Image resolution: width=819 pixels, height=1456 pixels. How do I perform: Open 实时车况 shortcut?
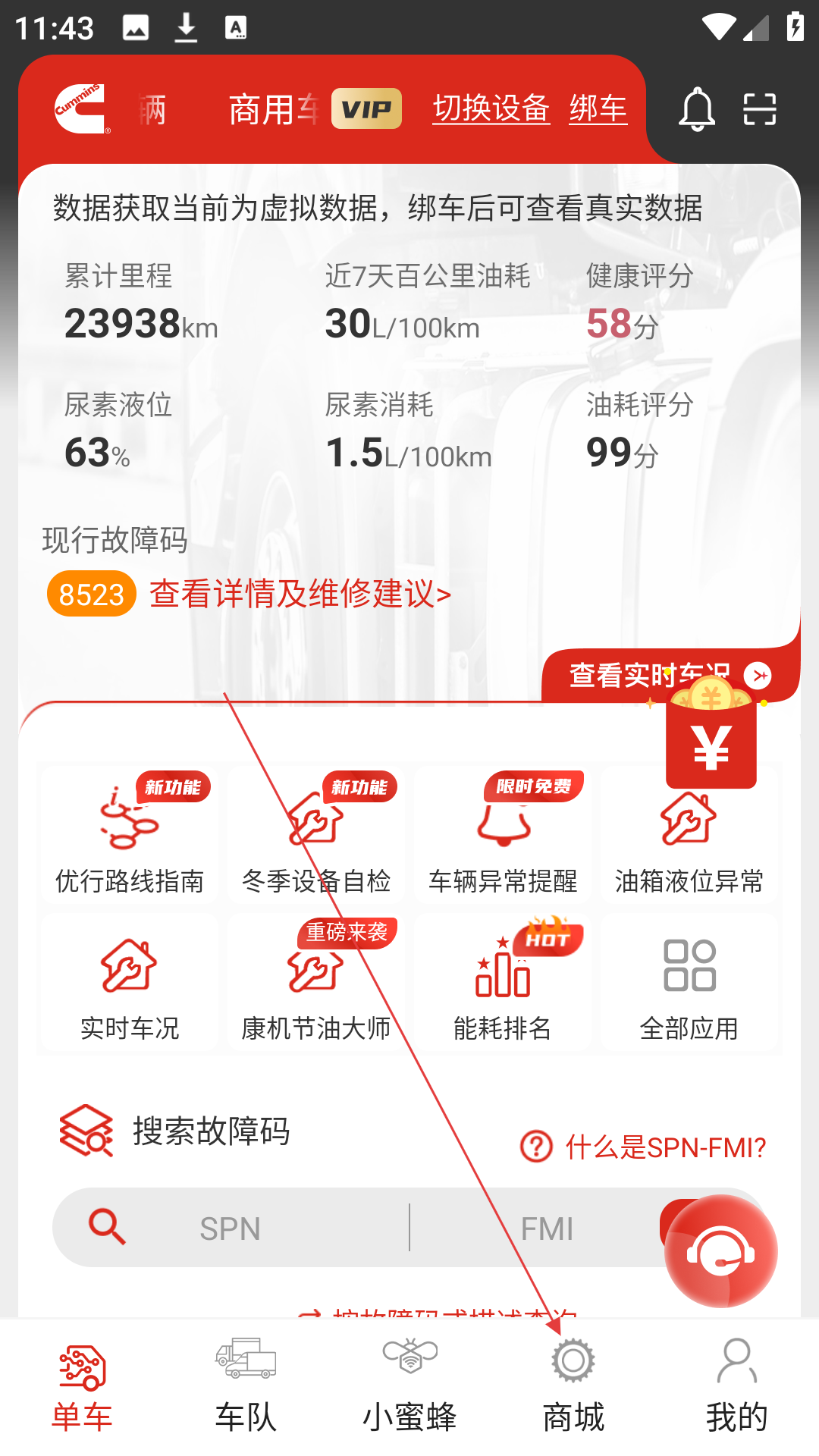pos(130,984)
